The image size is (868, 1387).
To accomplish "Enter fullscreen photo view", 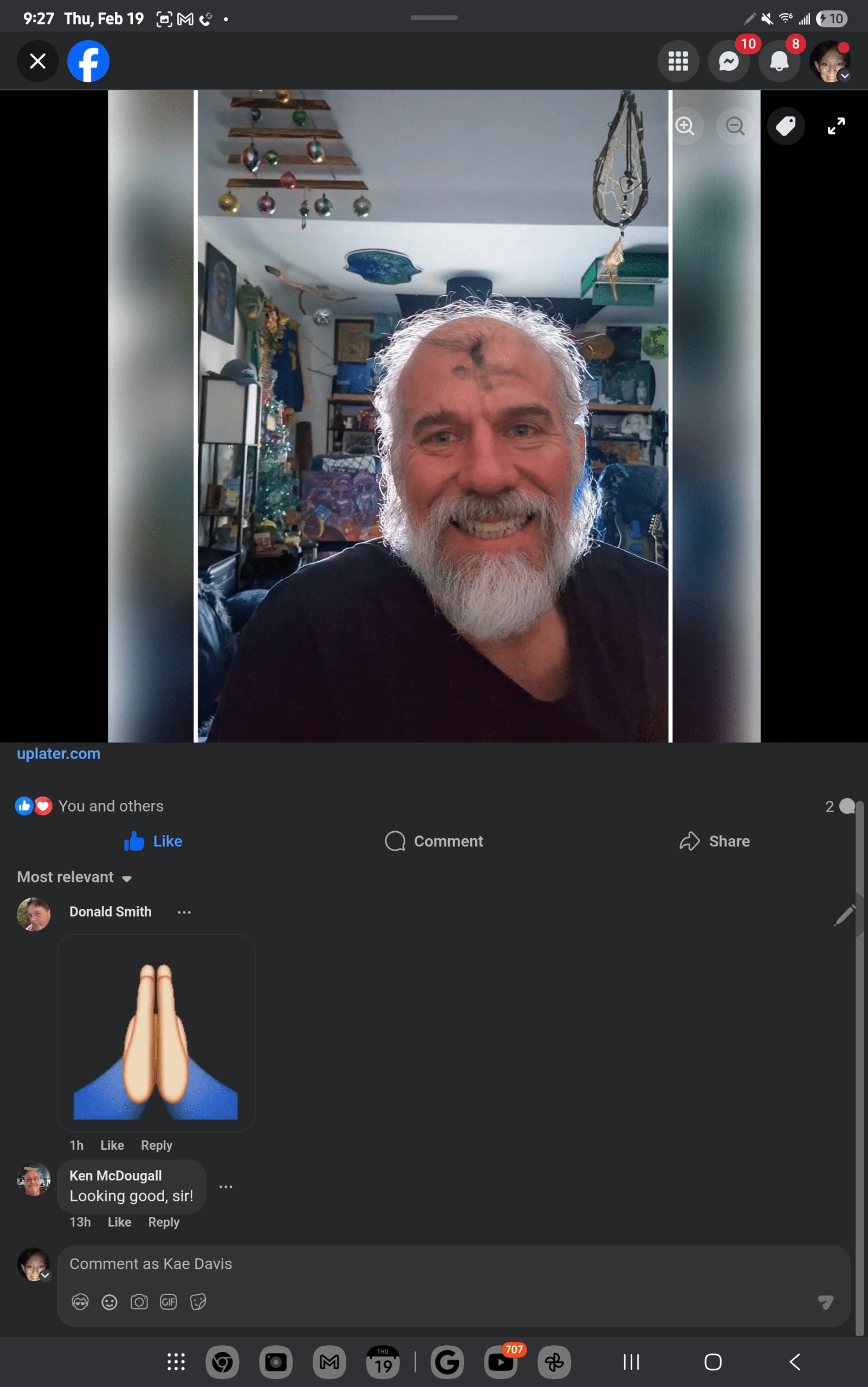I will (836, 126).
